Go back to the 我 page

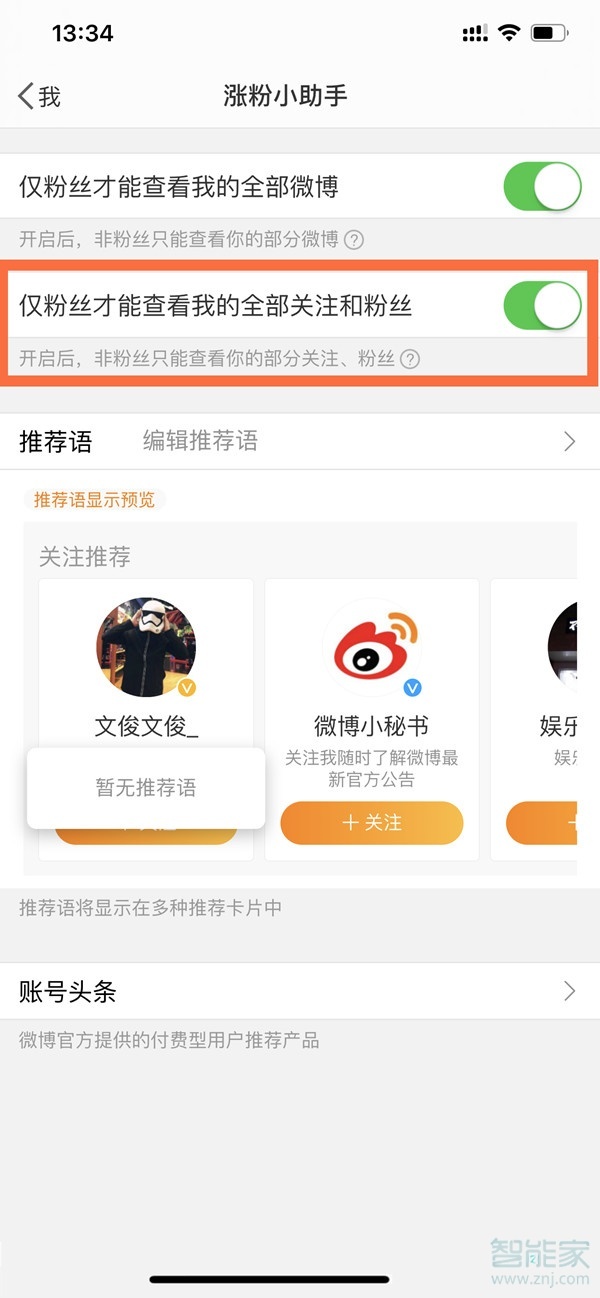(40, 96)
